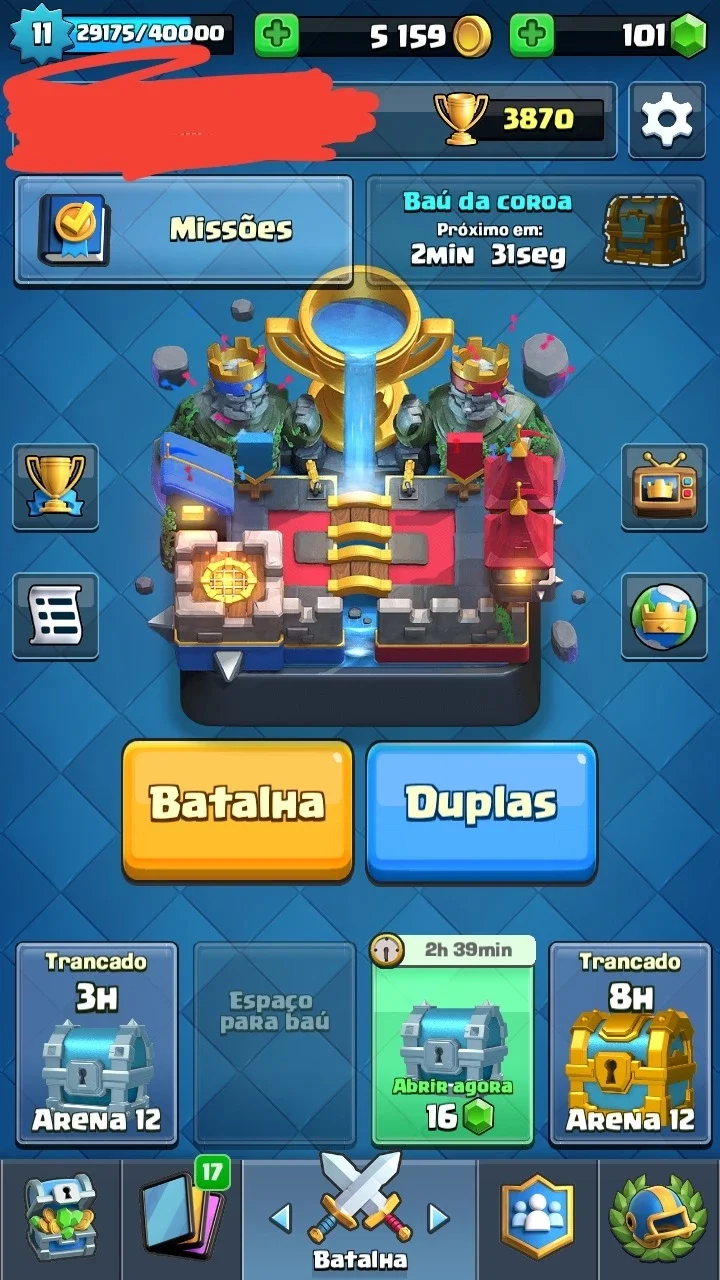Switch to the tournaments helmet tab
This screenshot has height=1280, width=720.
point(658,1218)
